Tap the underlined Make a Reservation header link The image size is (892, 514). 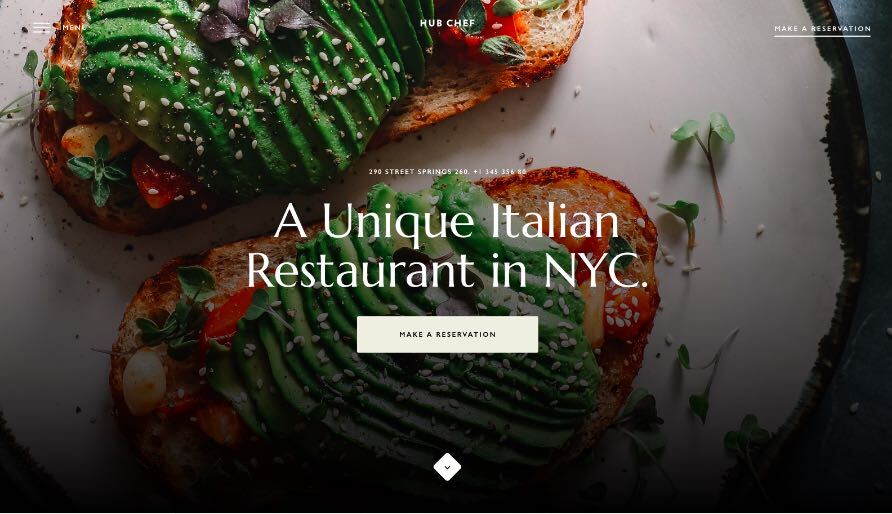[822, 29]
